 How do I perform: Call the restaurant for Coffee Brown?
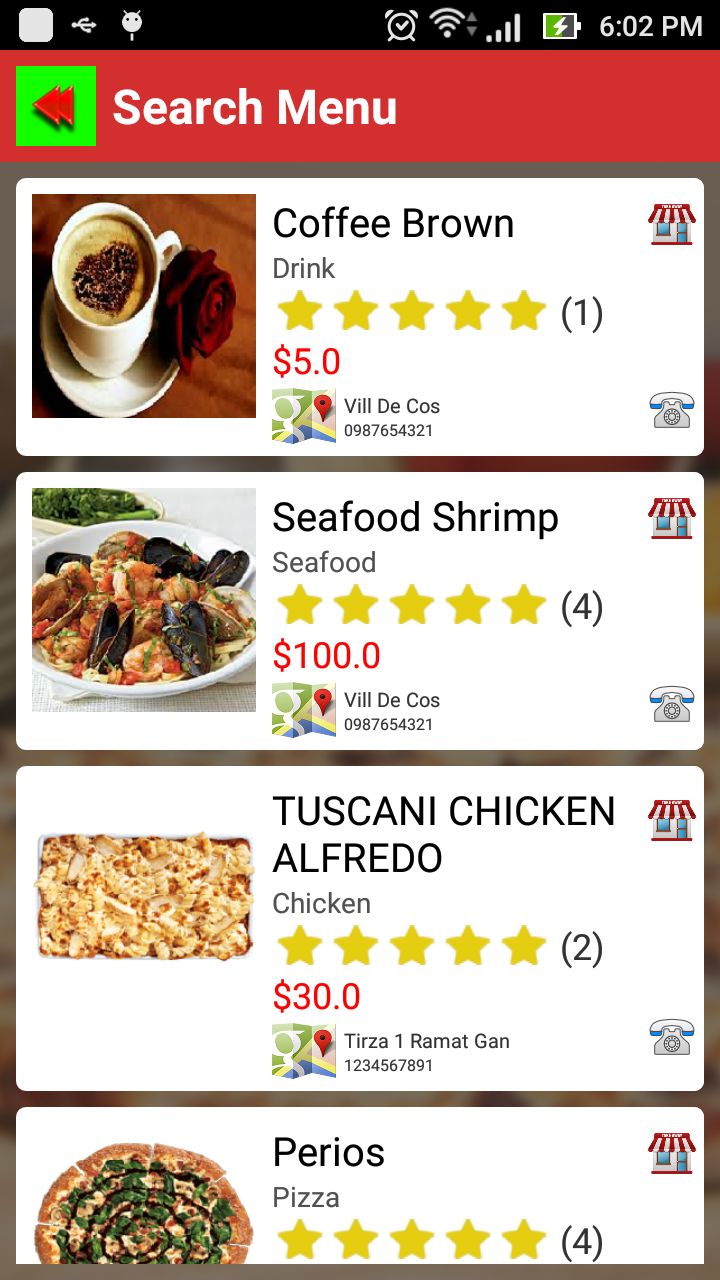671,410
